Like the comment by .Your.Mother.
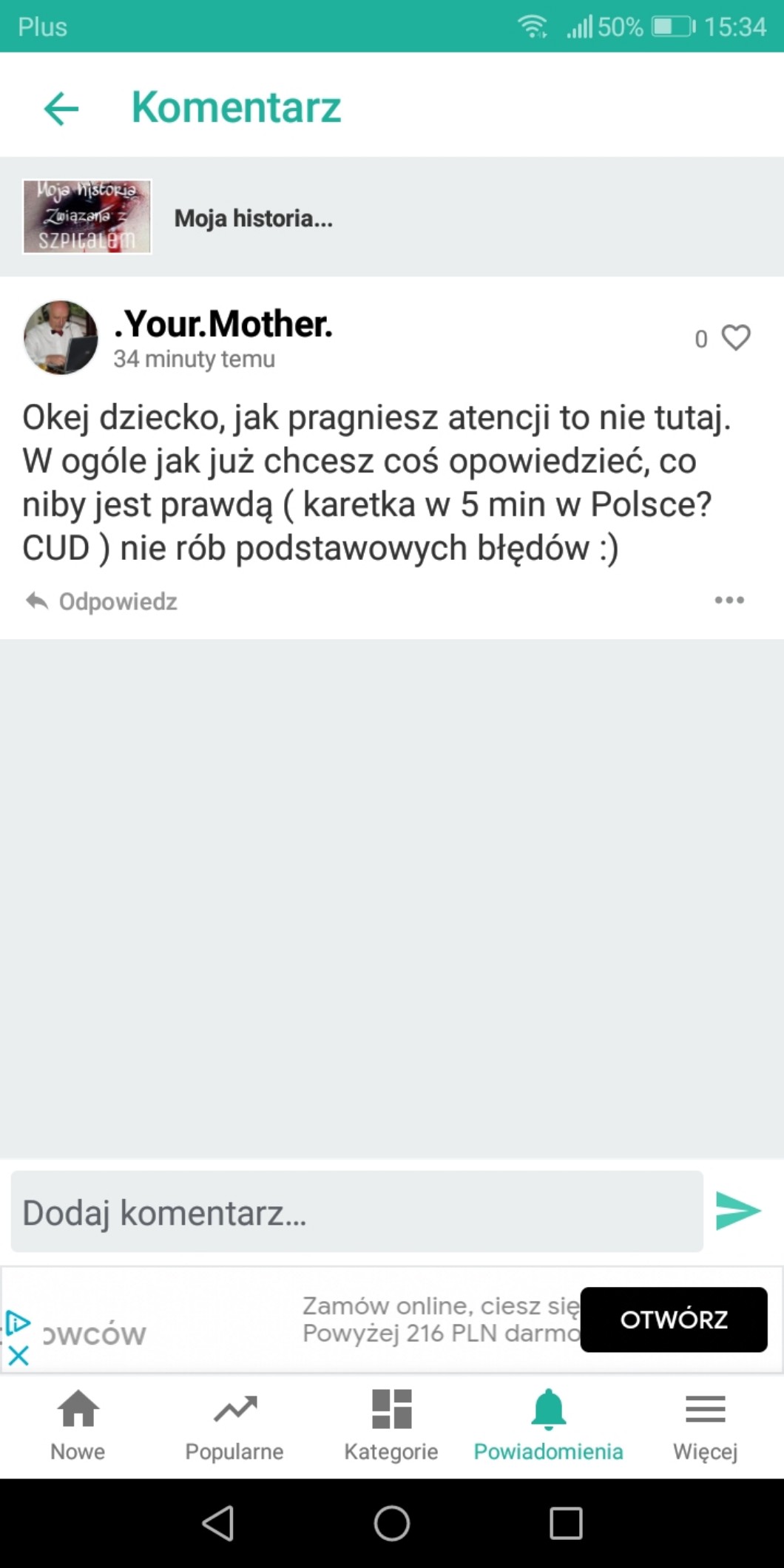The width and height of the screenshot is (784, 1568). (x=735, y=338)
